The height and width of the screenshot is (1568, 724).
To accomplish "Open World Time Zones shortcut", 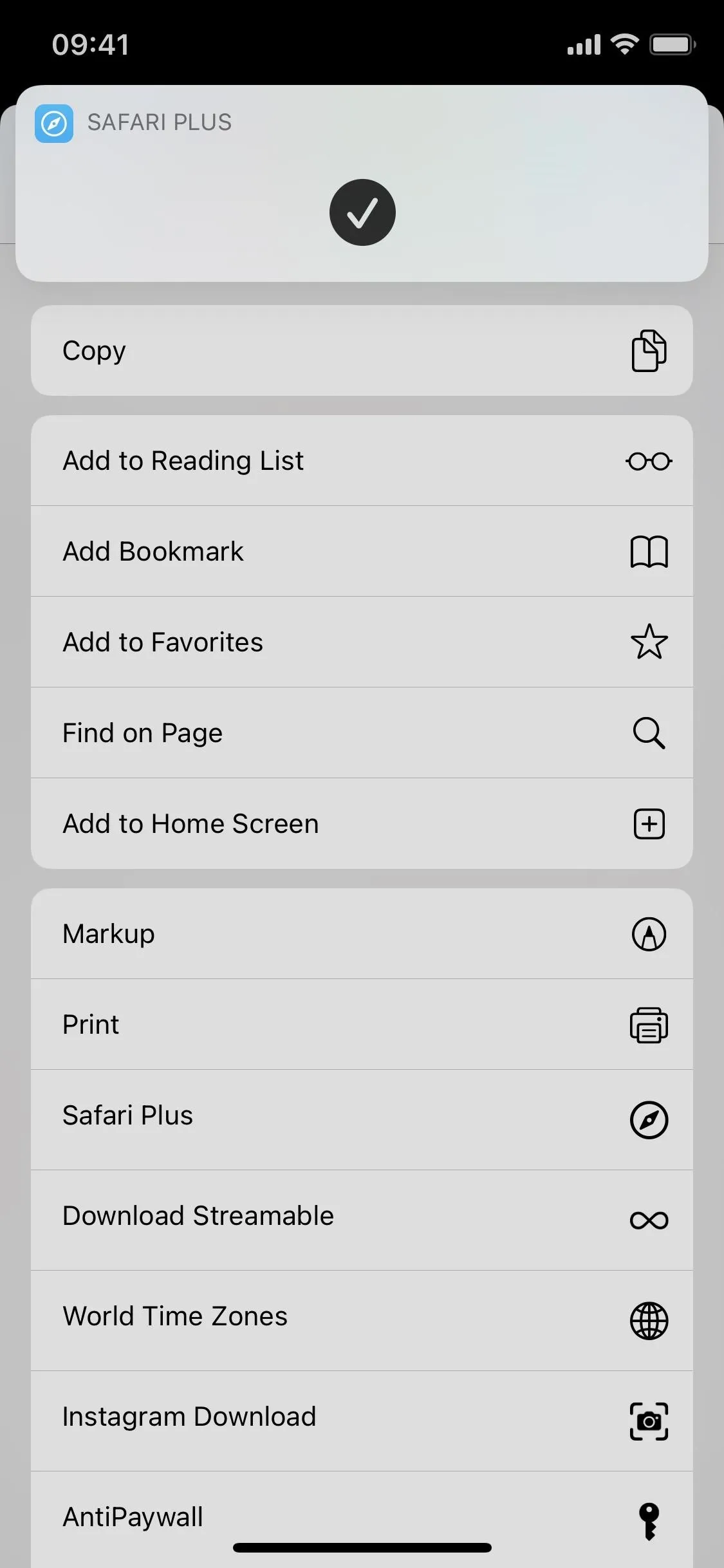I will point(362,1321).
